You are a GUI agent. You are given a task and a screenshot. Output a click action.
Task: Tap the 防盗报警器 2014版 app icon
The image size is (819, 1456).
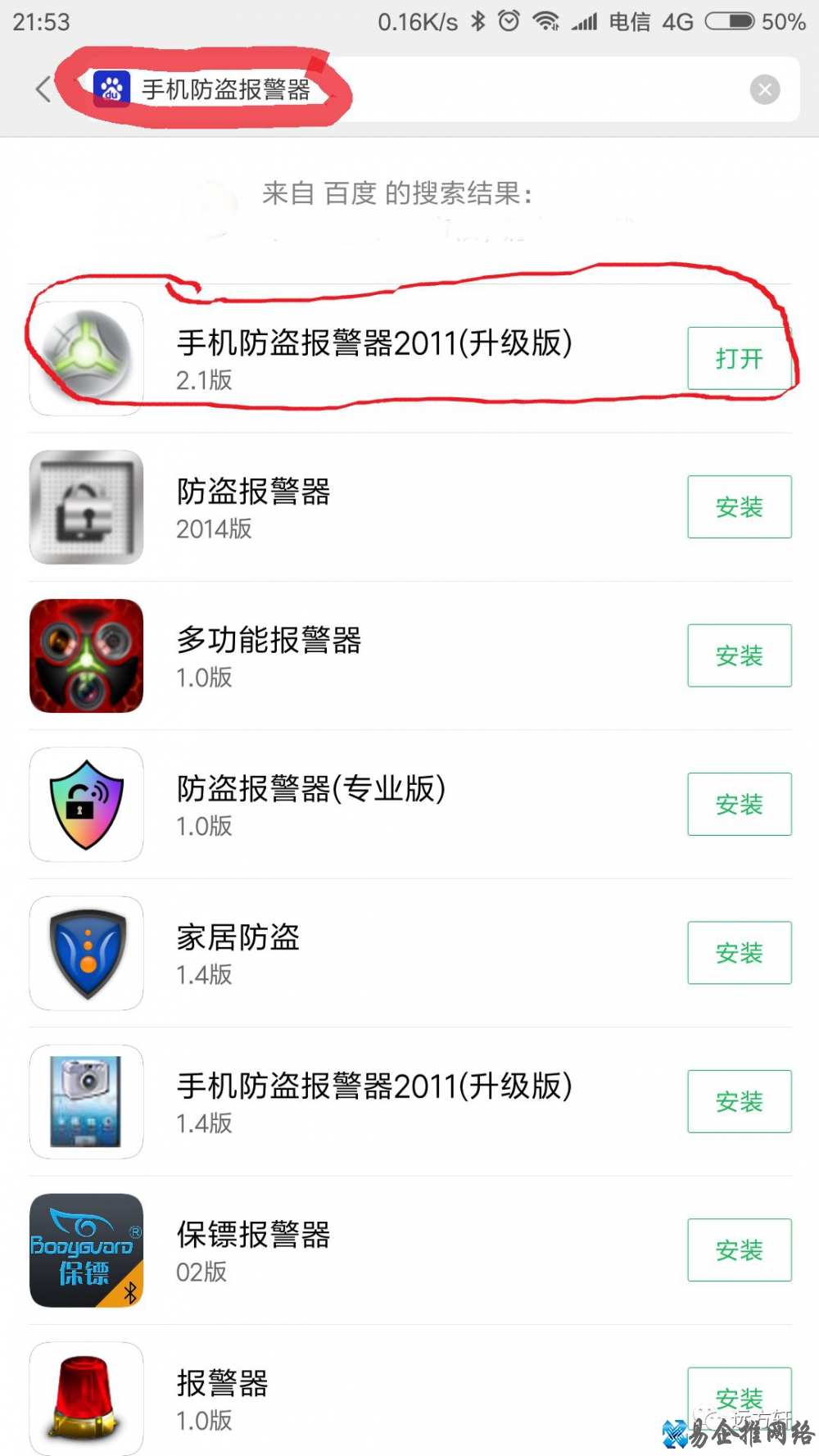pos(86,506)
